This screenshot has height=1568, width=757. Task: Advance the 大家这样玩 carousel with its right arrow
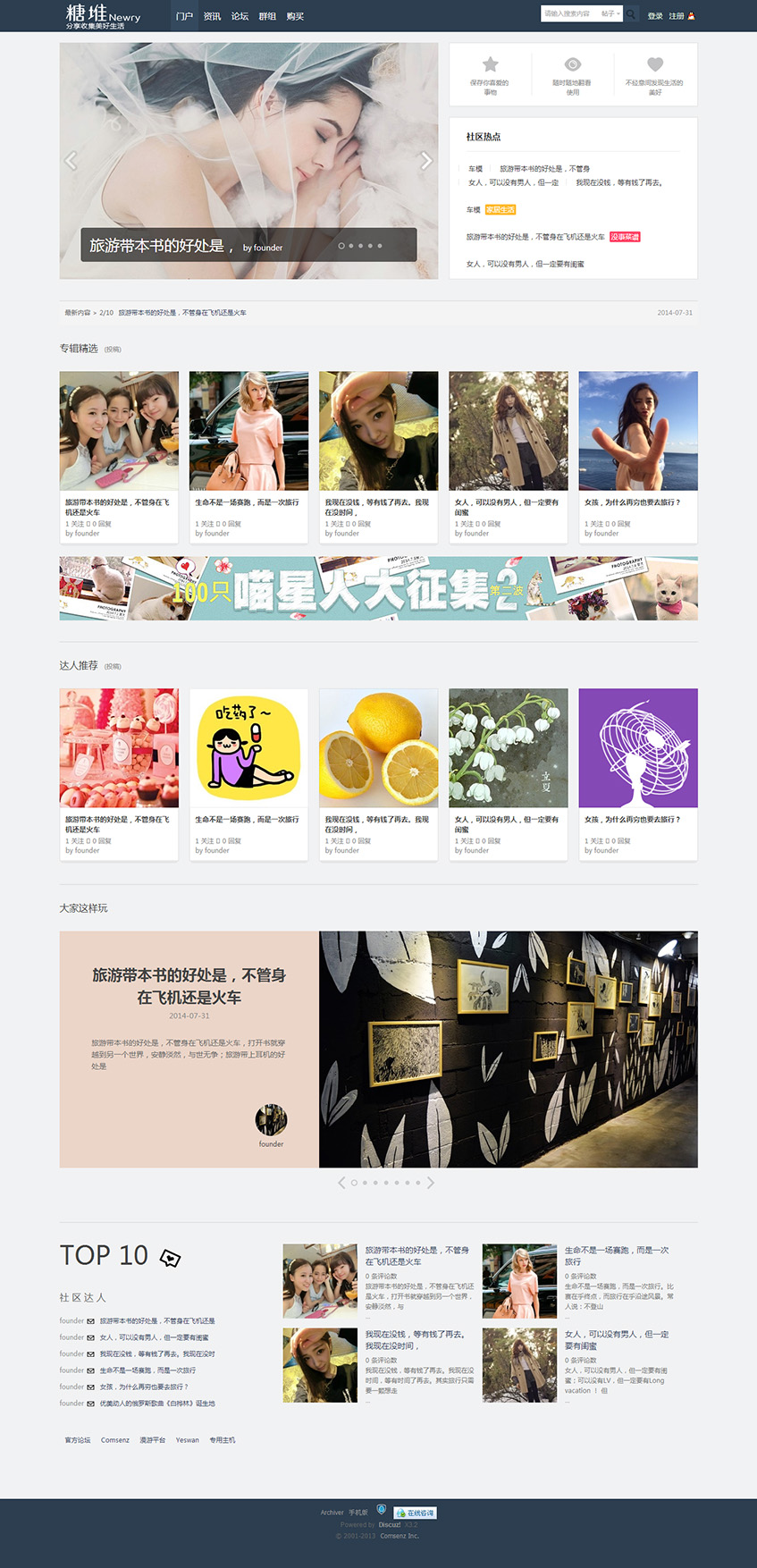click(x=431, y=1183)
